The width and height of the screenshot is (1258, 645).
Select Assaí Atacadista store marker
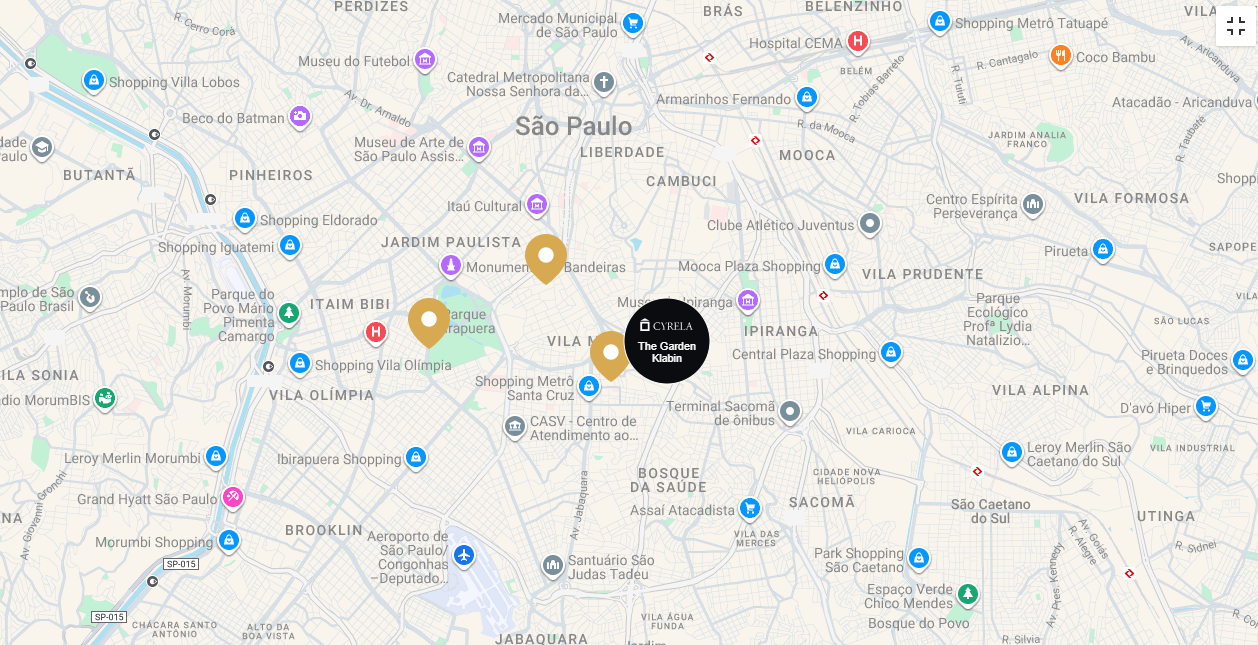[750, 509]
